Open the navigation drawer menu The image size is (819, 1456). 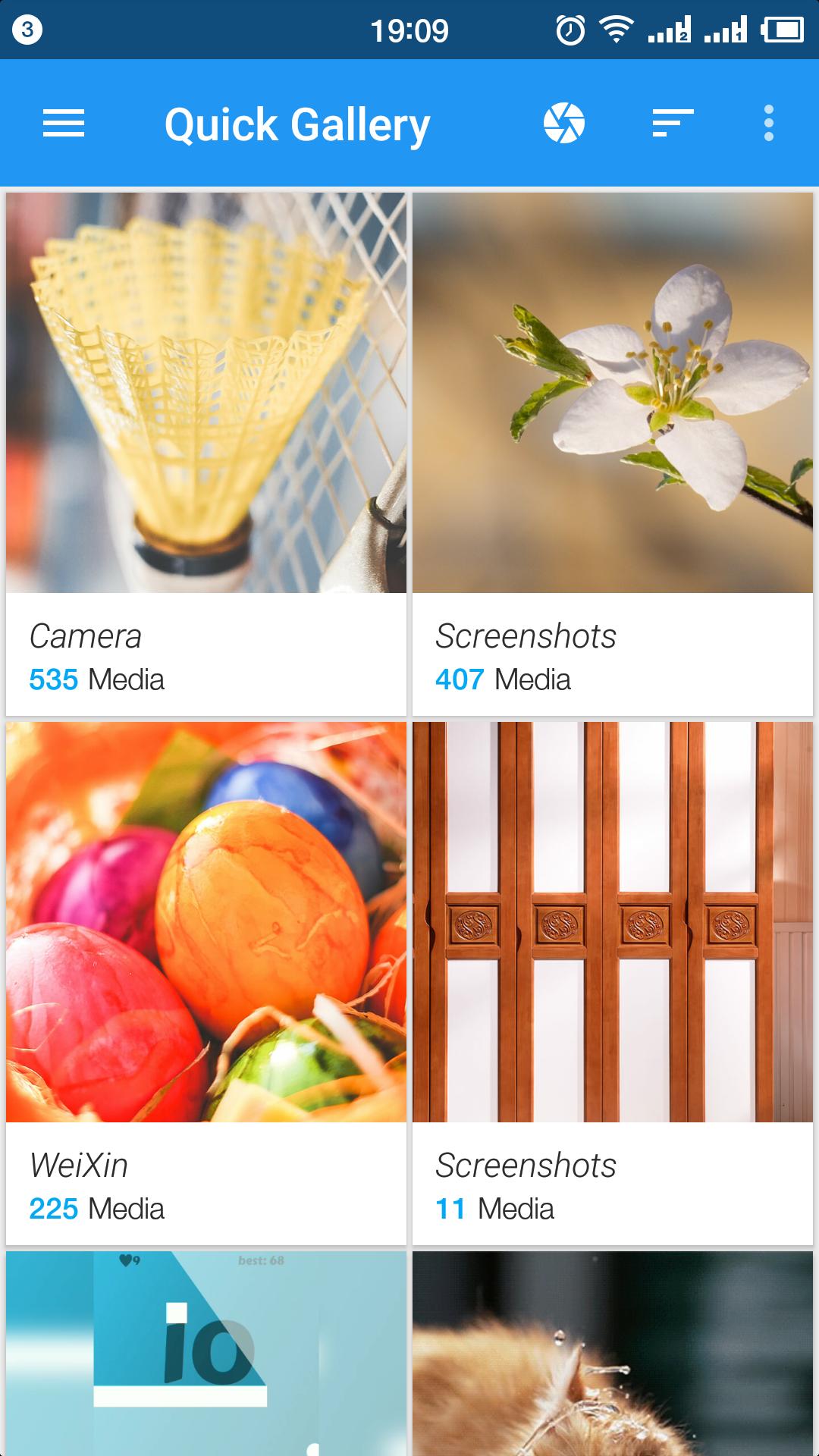tap(64, 123)
